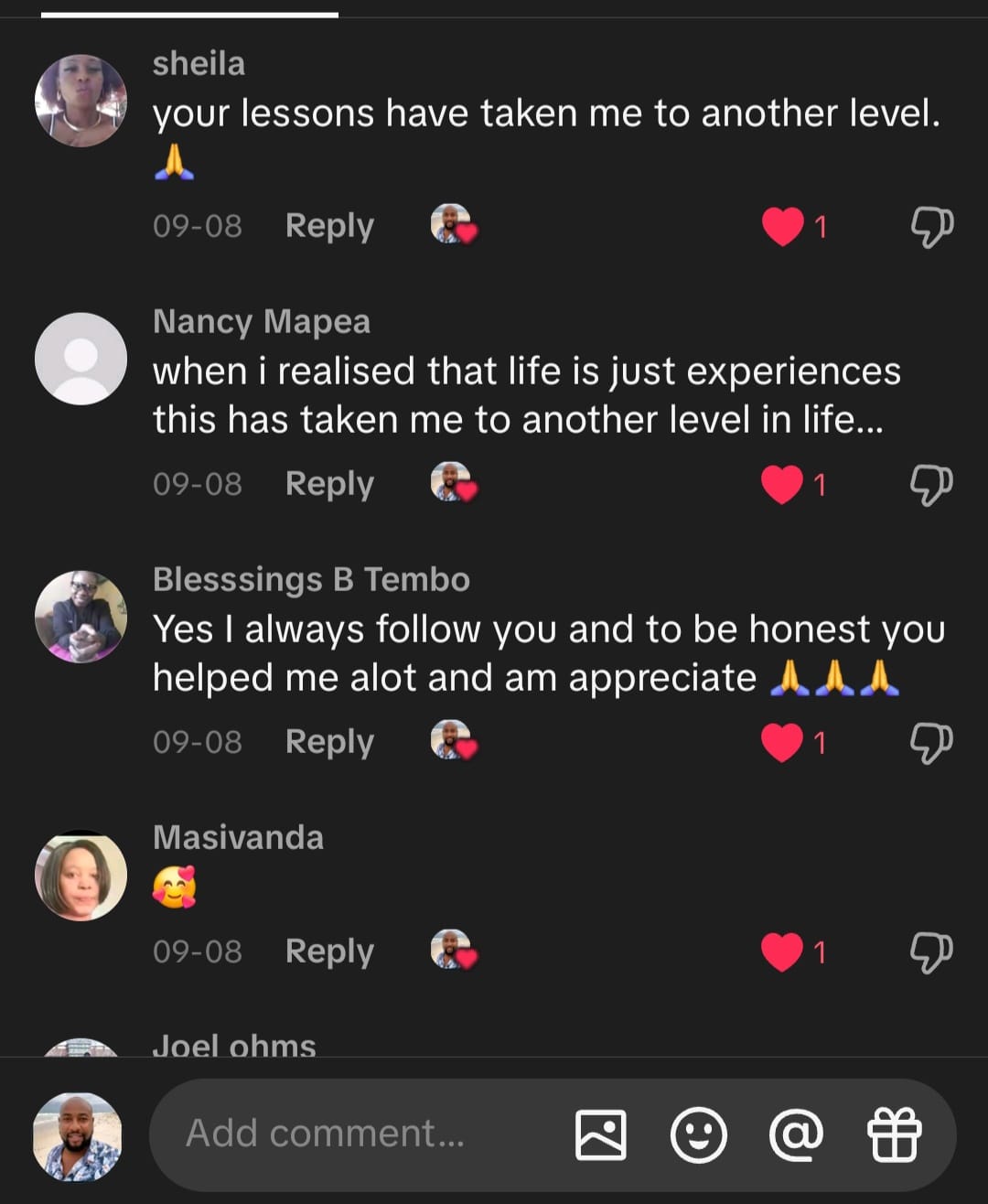Mention someone with the @ icon
988x1204 pixels.
click(796, 1135)
